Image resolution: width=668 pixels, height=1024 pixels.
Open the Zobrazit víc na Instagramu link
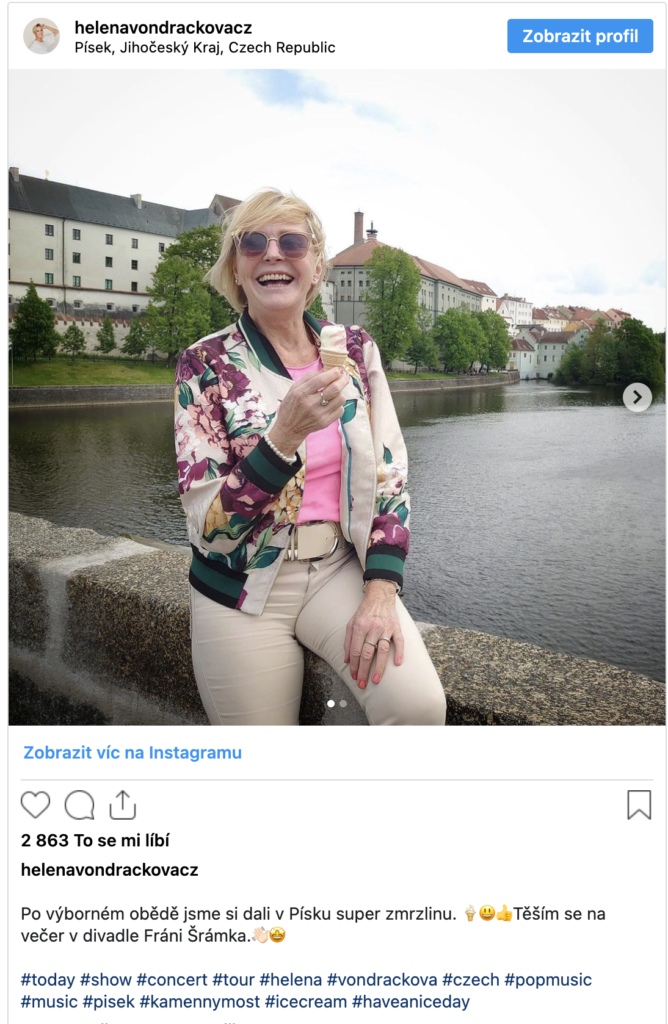click(x=132, y=752)
